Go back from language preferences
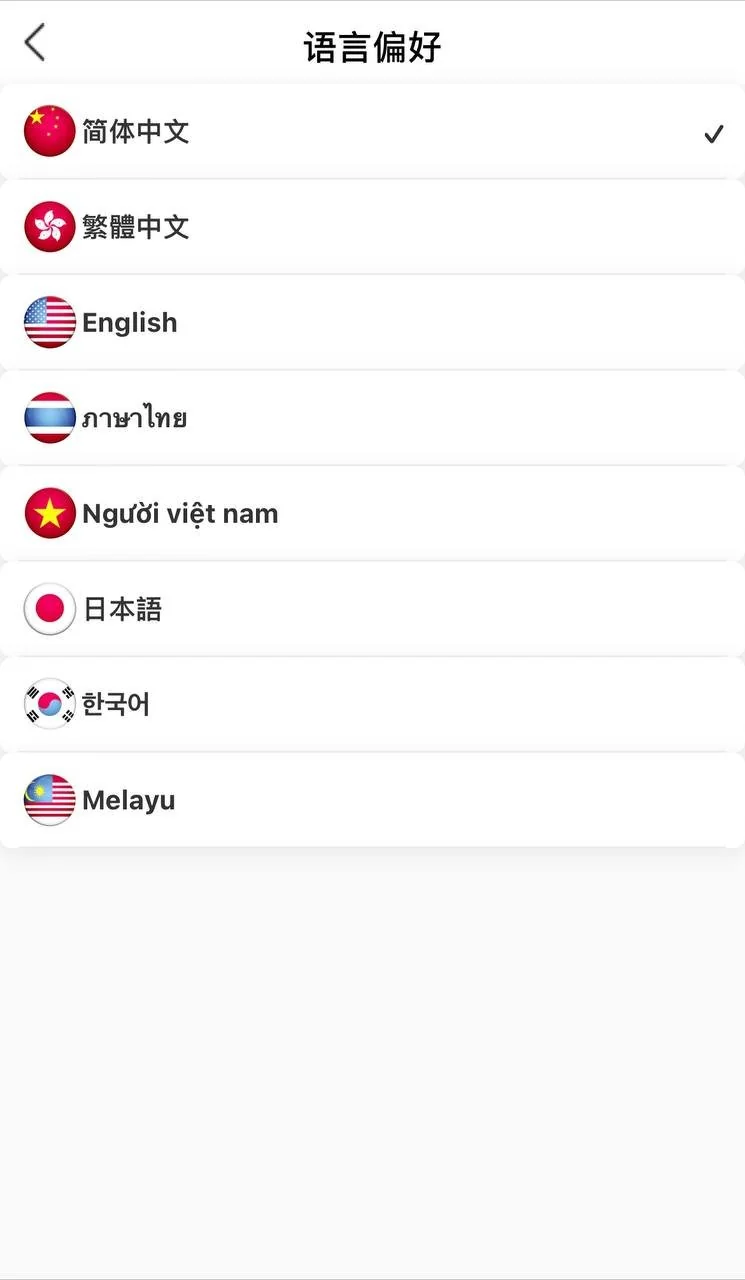Image resolution: width=745 pixels, height=1280 pixels. point(35,44)
